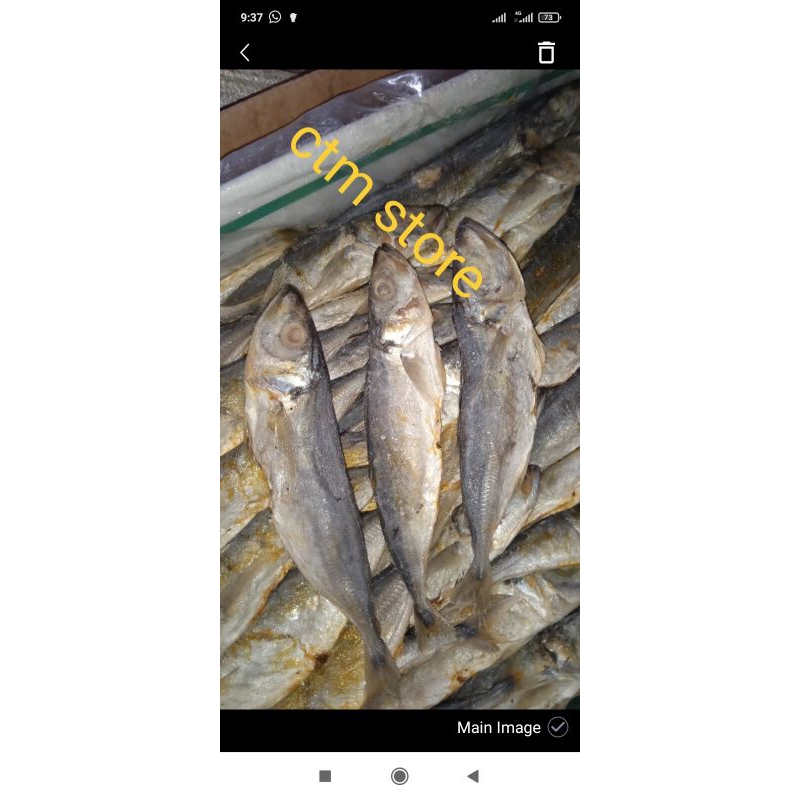The height and width of the screenshot is (800, 800).
Task: Delete this image with the trash icon
Action: [x=546, y=53]
